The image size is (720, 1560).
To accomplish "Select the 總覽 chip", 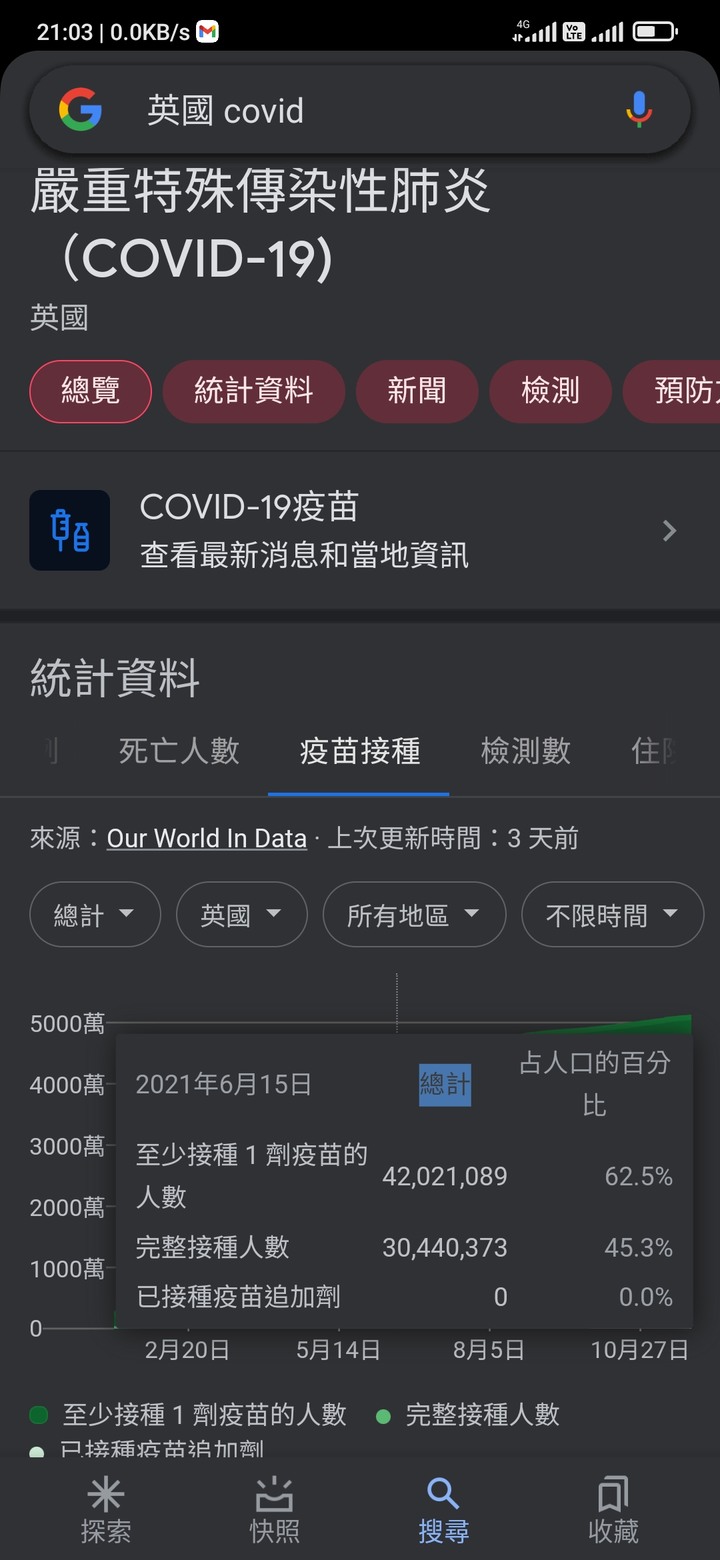I will click(x=91, y=391).
